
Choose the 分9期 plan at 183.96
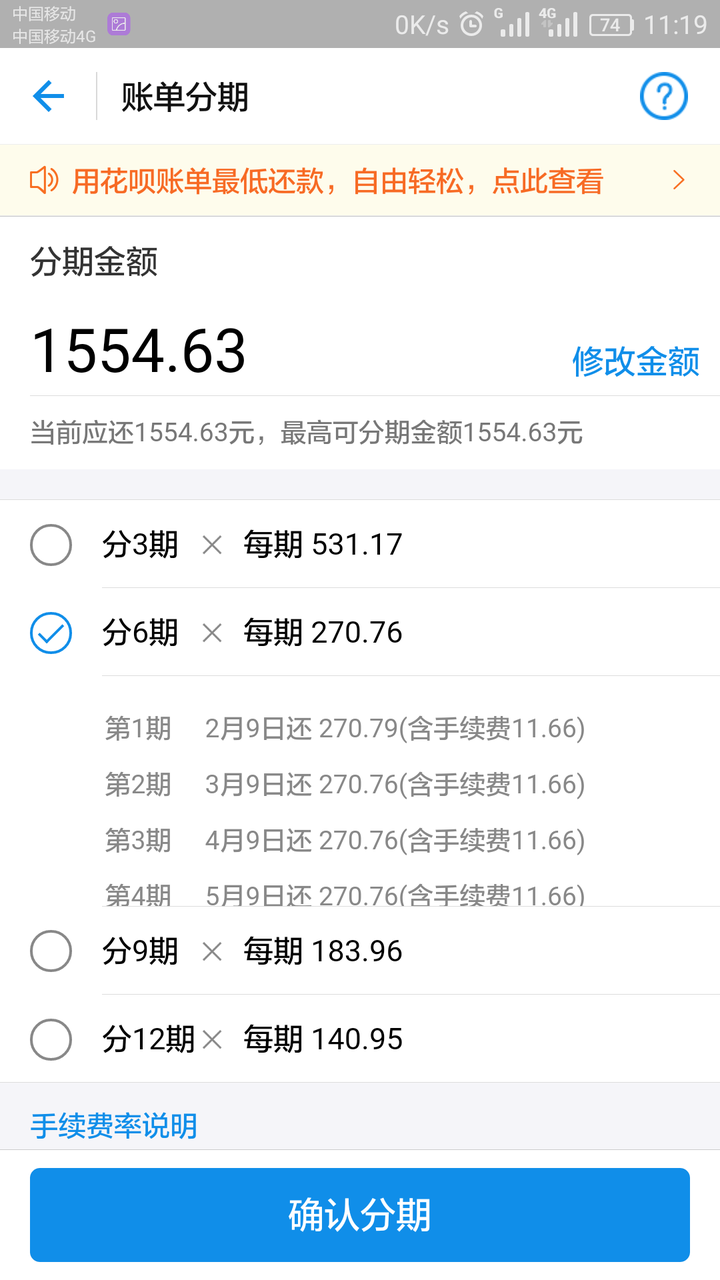(x=360, y=951)
